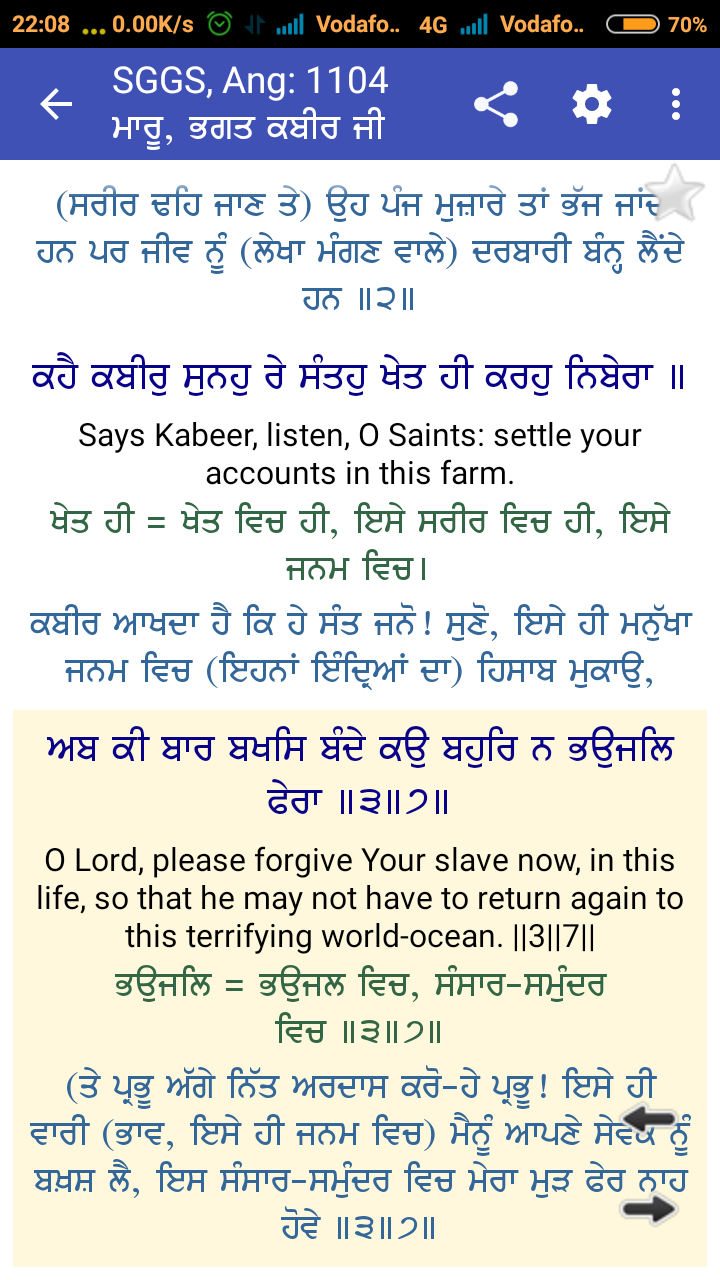Open the overflow menu
This screenshot has width=720, height=1280.
676,104
